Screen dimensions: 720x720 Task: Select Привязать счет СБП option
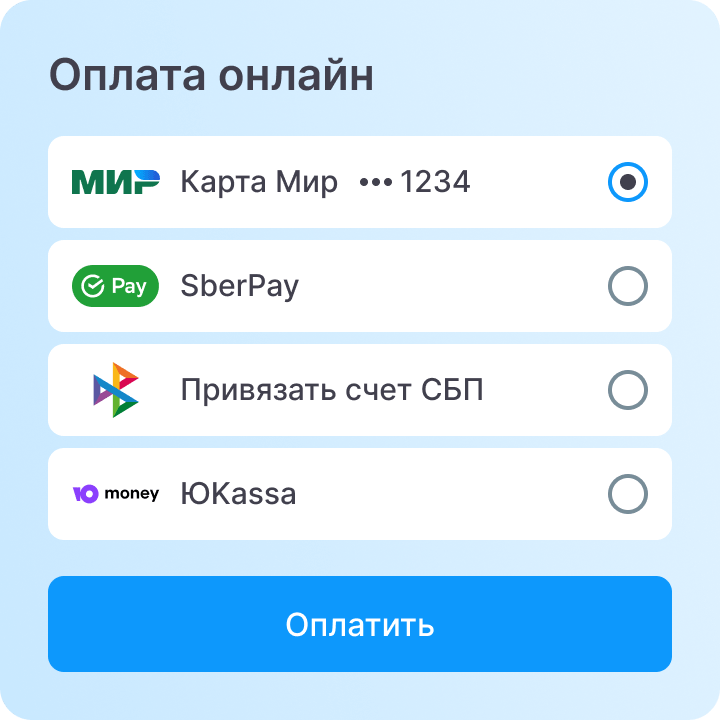(627, 390)
